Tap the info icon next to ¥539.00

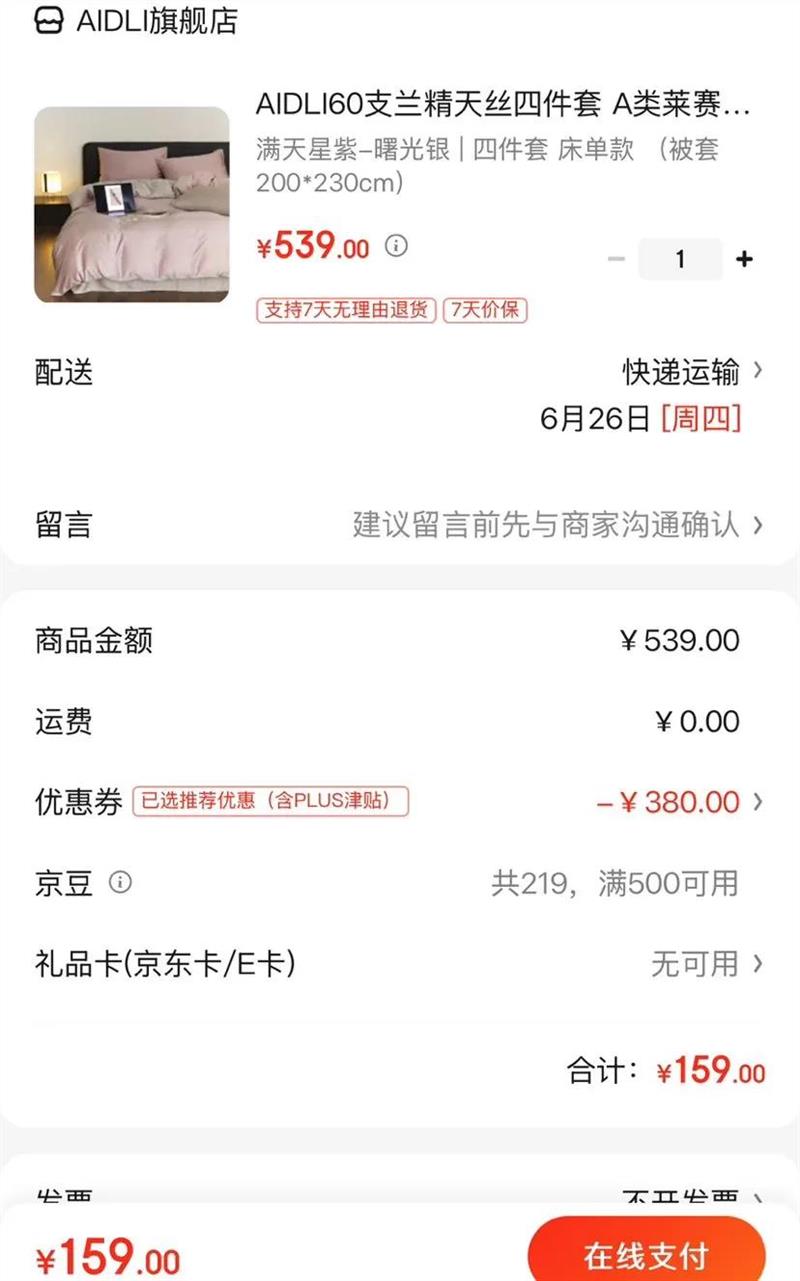pyautogui.click(x=397, y=246)
